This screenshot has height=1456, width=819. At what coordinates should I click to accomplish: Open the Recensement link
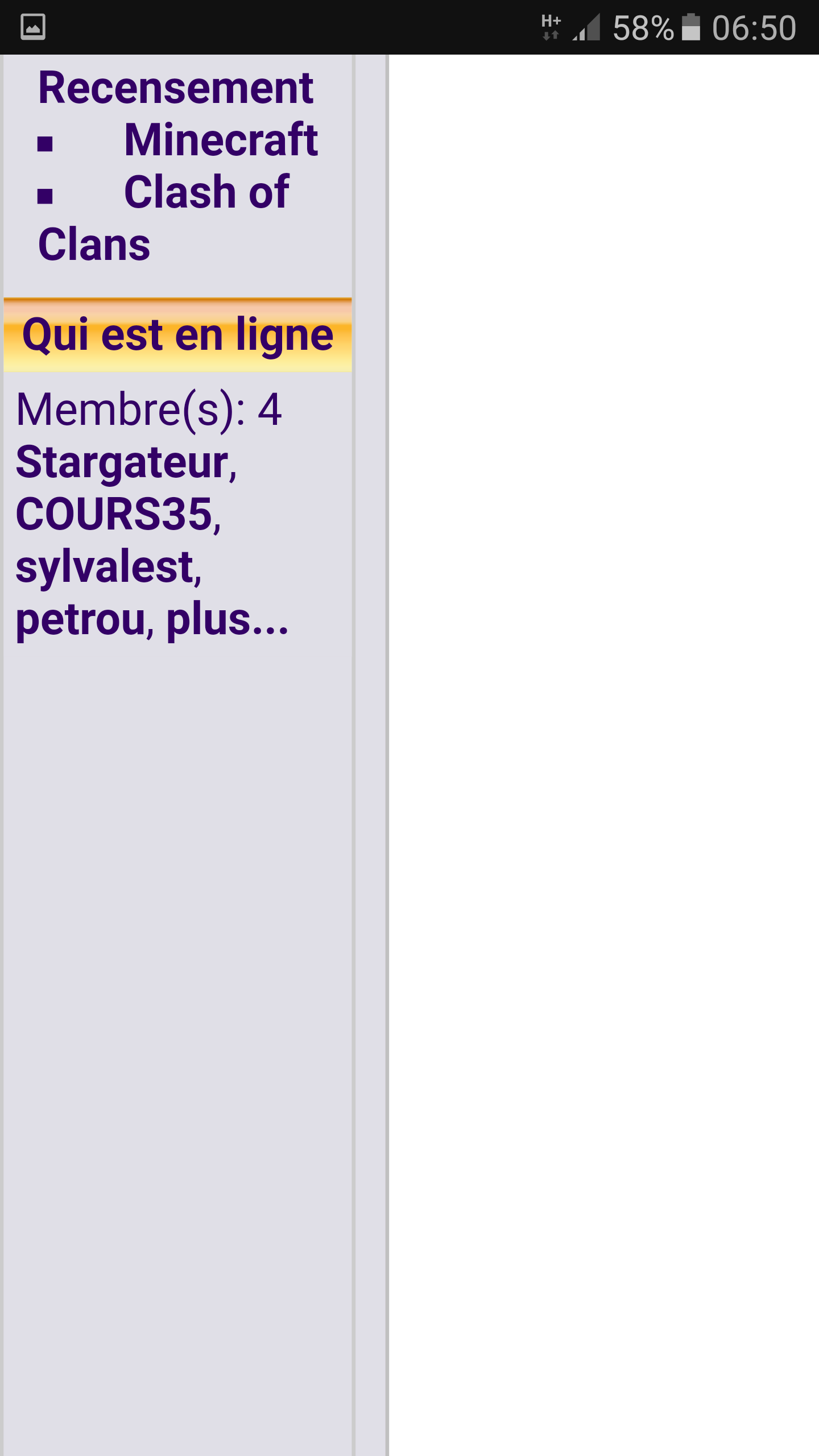[175, 88]
